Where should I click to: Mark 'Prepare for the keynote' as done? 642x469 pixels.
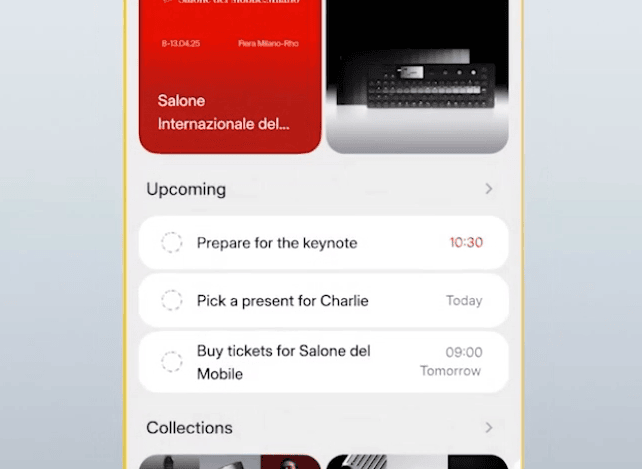172,243
